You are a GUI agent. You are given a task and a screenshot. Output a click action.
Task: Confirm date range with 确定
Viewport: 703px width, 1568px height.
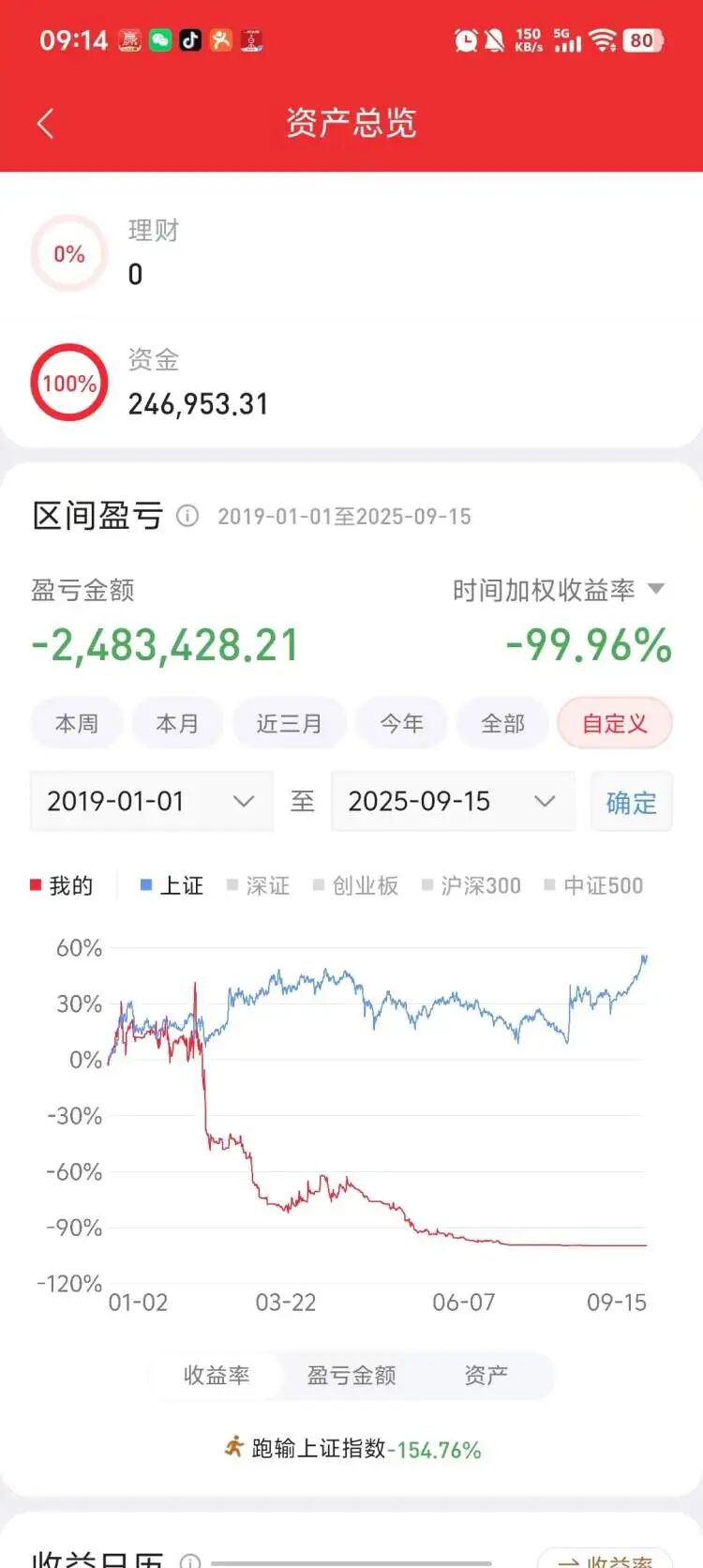coord(631,802)
